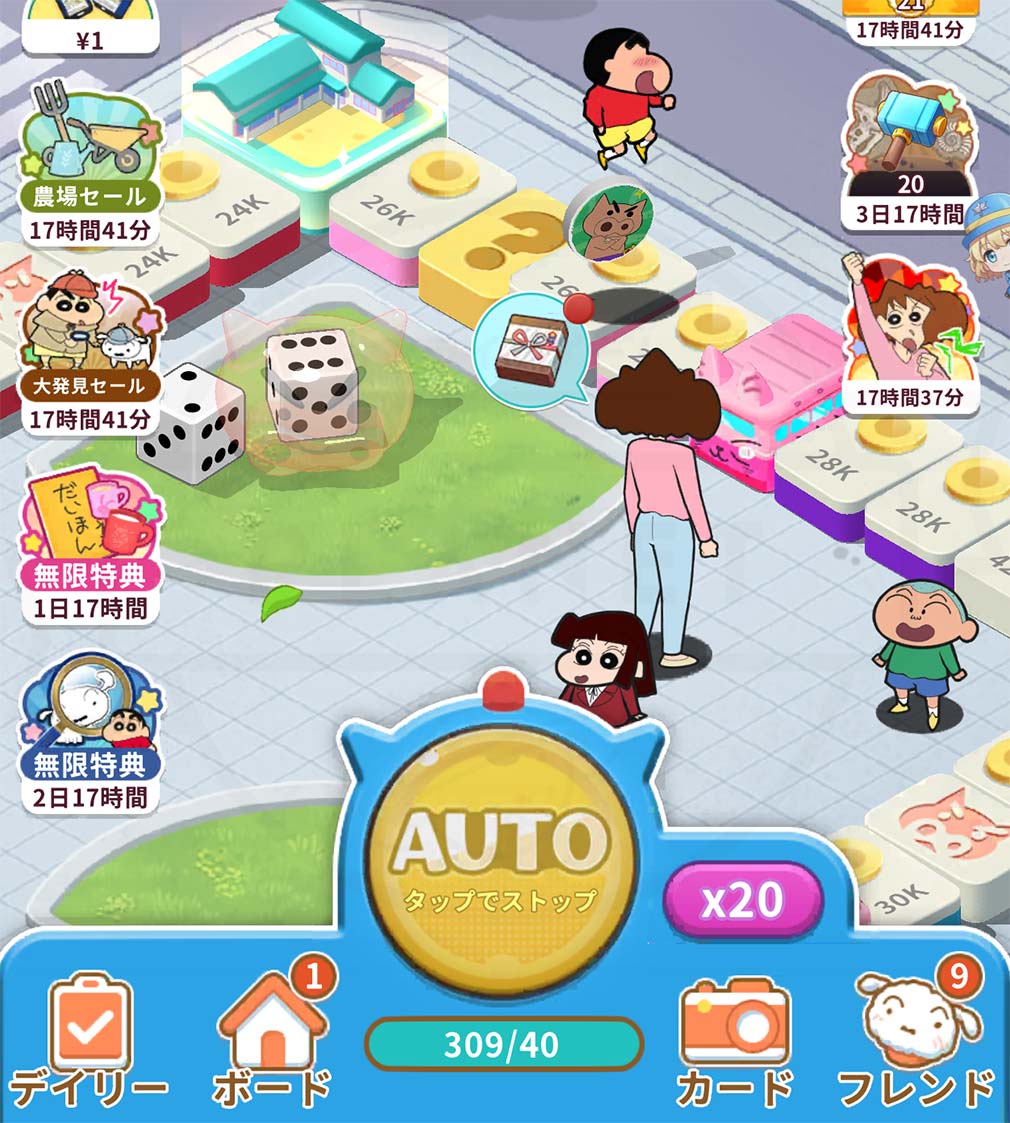Open the デイリー daily menu
Viewport: 1010px width, 1123px height.
tap(90, 1040)
